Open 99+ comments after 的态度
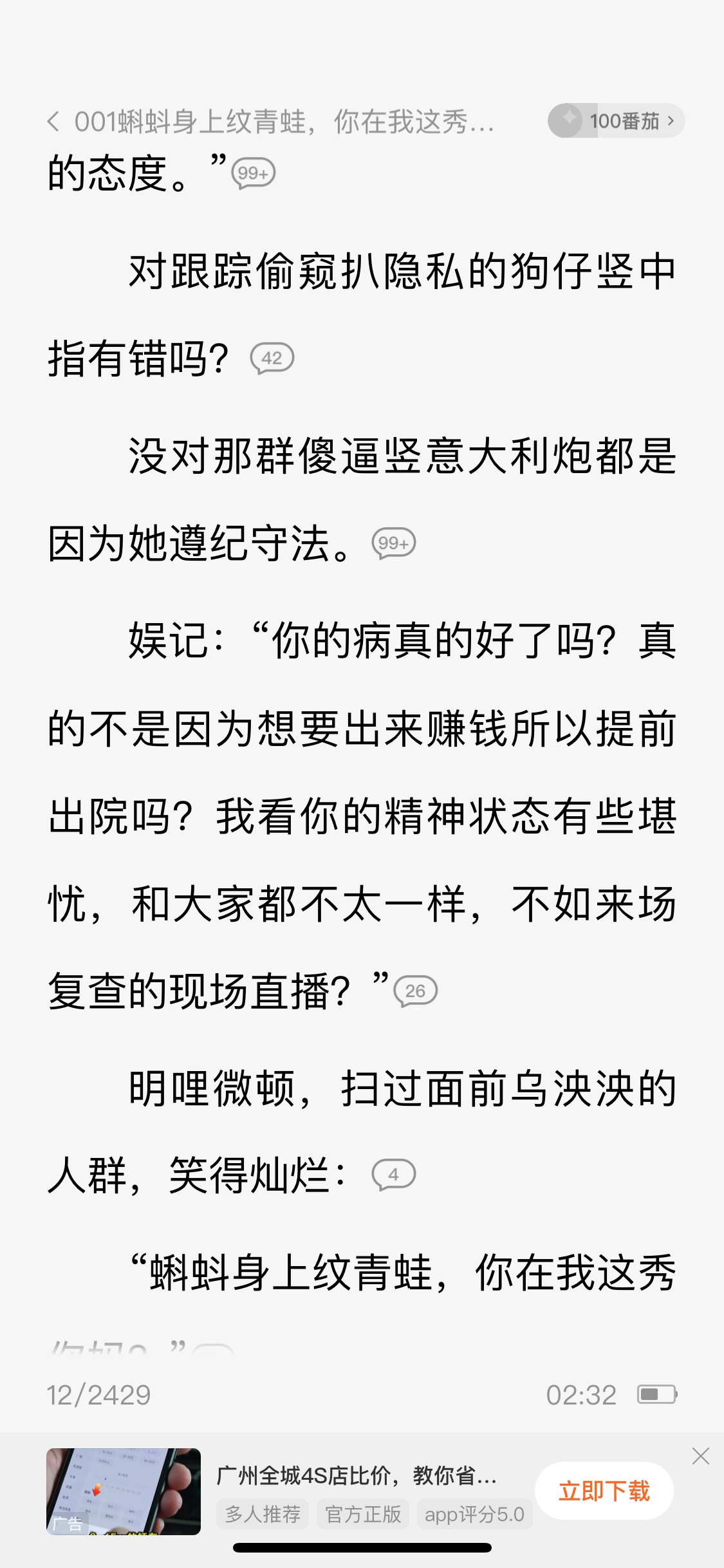Image resolution: width=724 pixels, height=1568 pixels. click(254, 173)
